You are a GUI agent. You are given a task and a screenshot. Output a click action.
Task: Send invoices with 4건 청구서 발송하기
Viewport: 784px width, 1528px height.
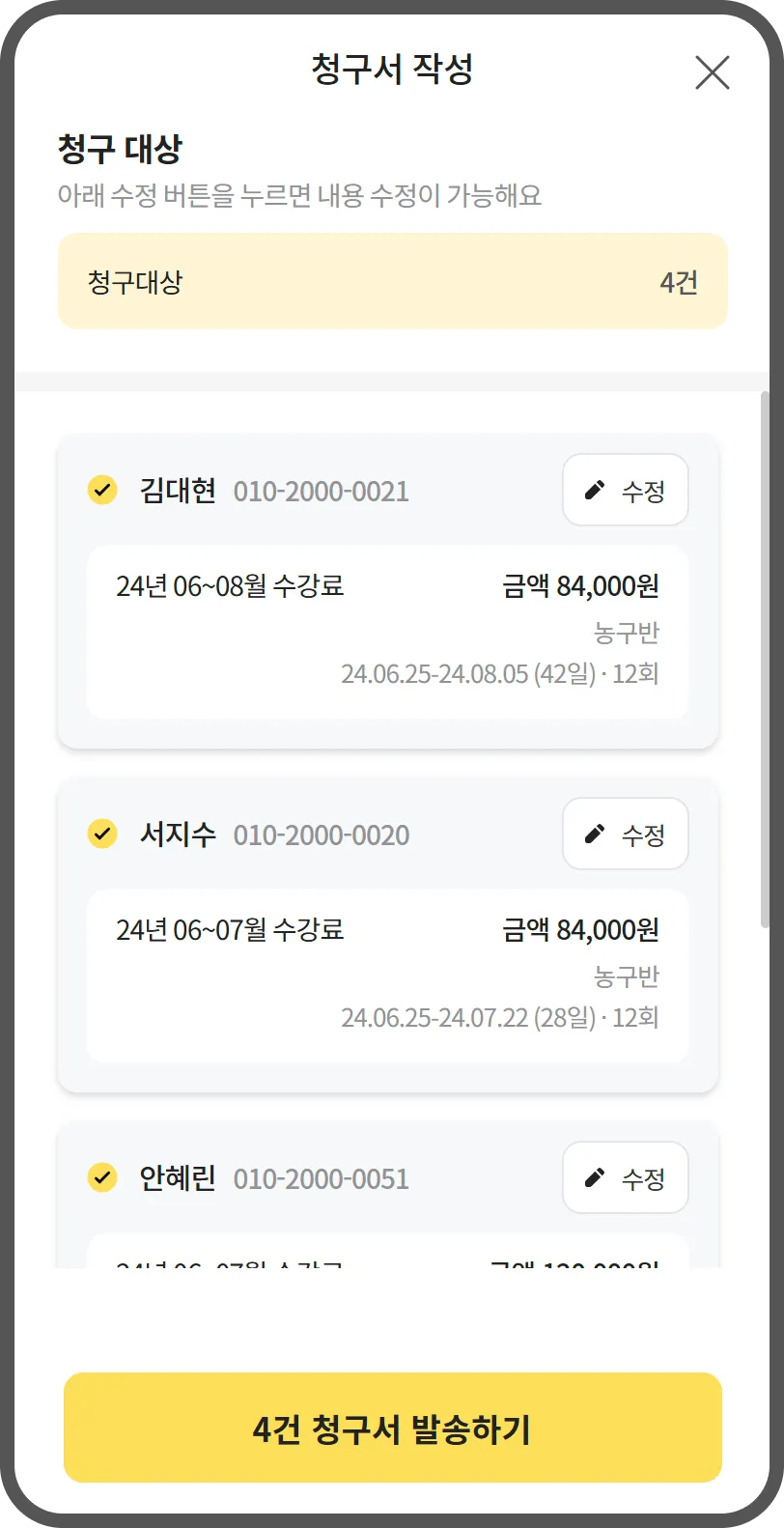coord(392,1428)
